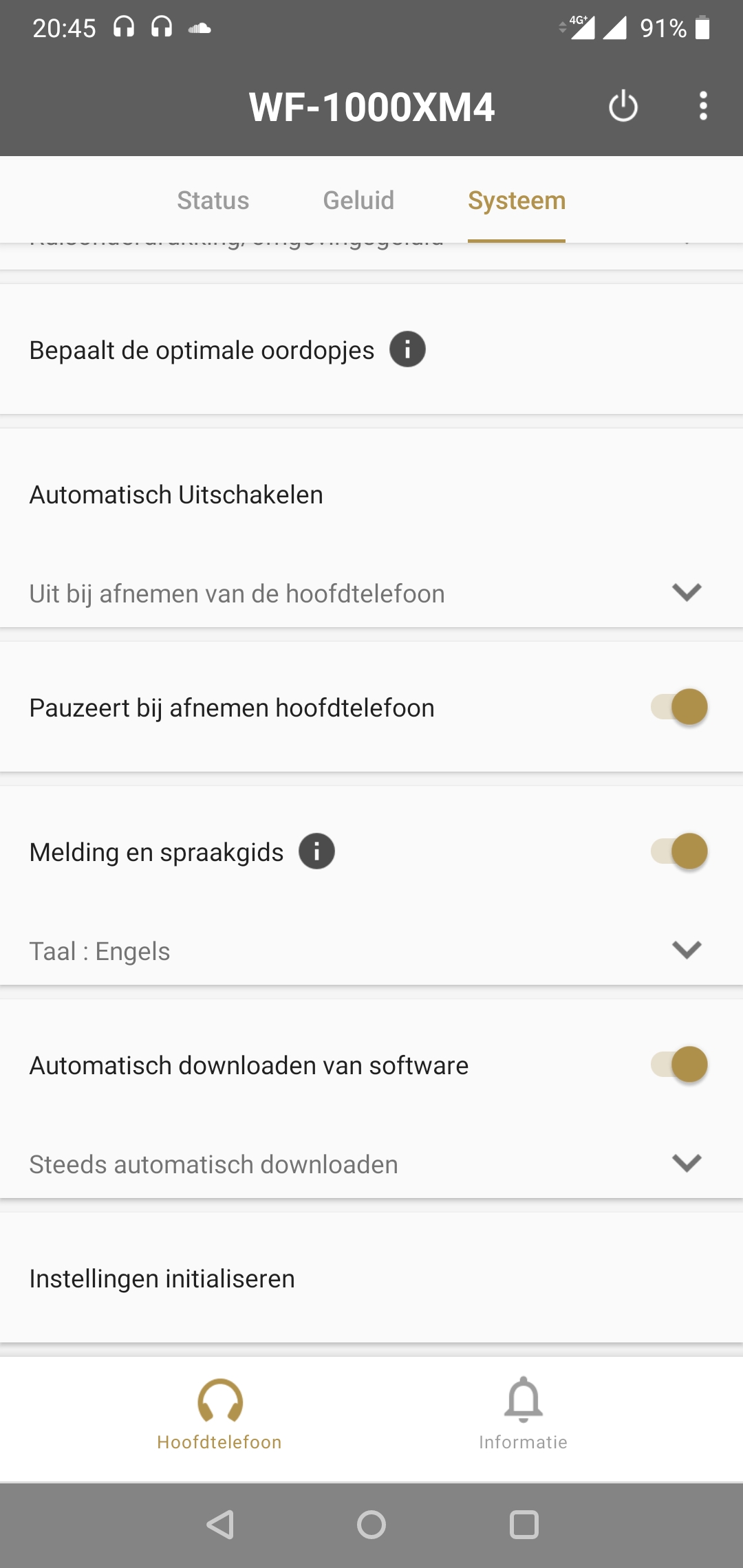Screen dimensions: 743x1568
Task: Open Instellingen initialiseren
Action: (371, 1278)
